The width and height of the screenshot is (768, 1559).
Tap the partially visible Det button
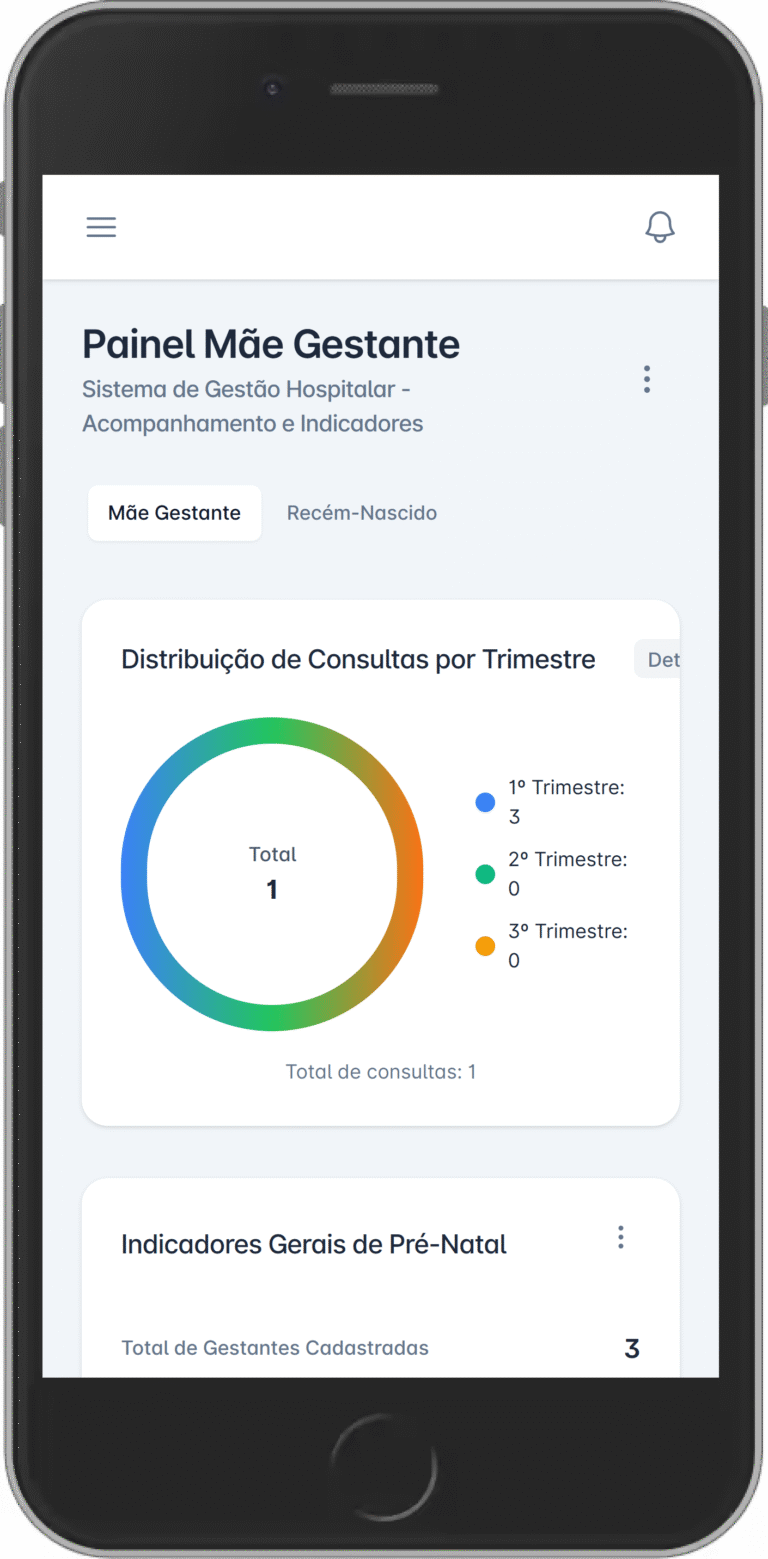click(660, 660)
